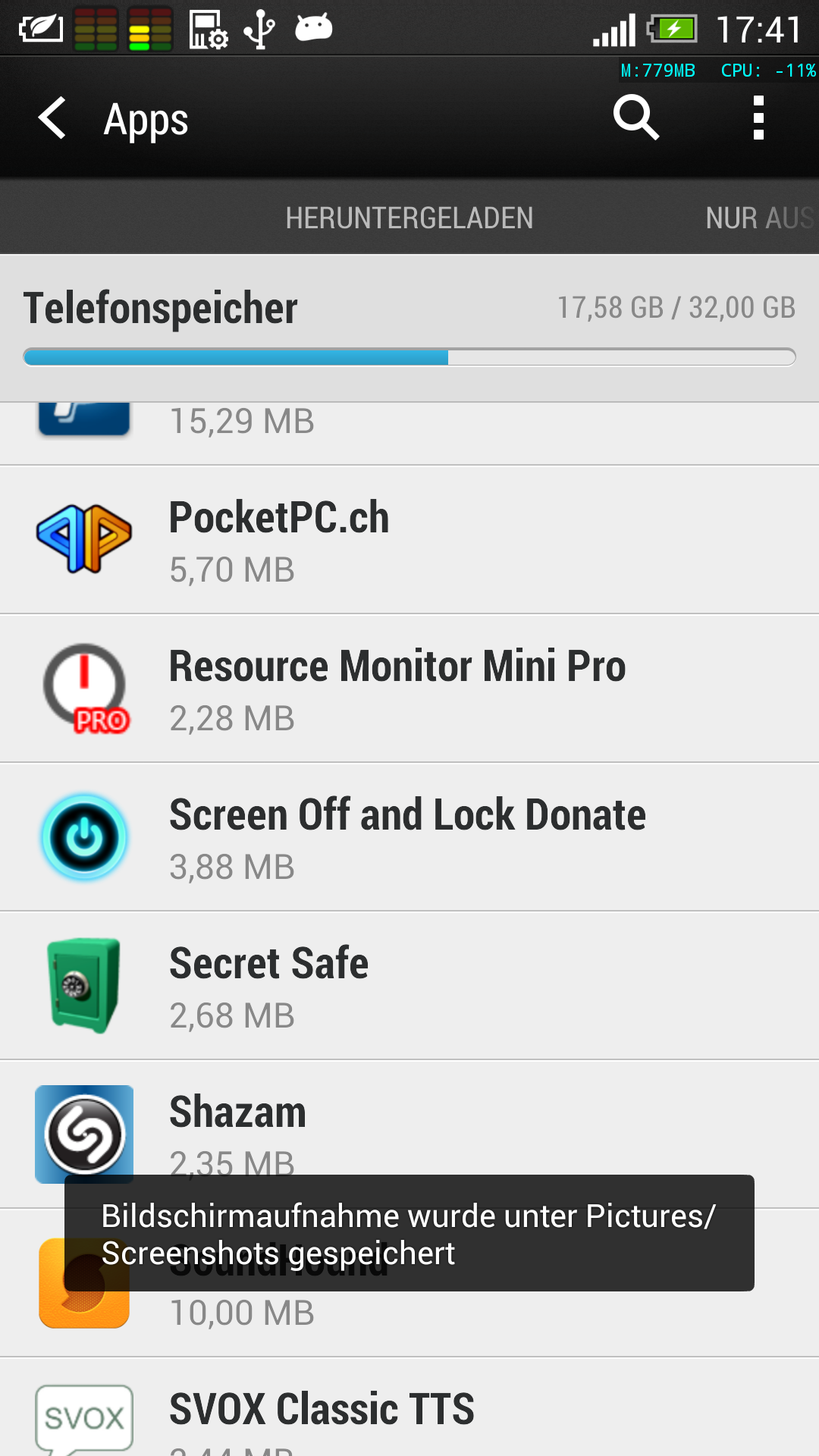Open Shazam app info
The height and width of the screenshot is (1456, 819).
(409, 1134)
